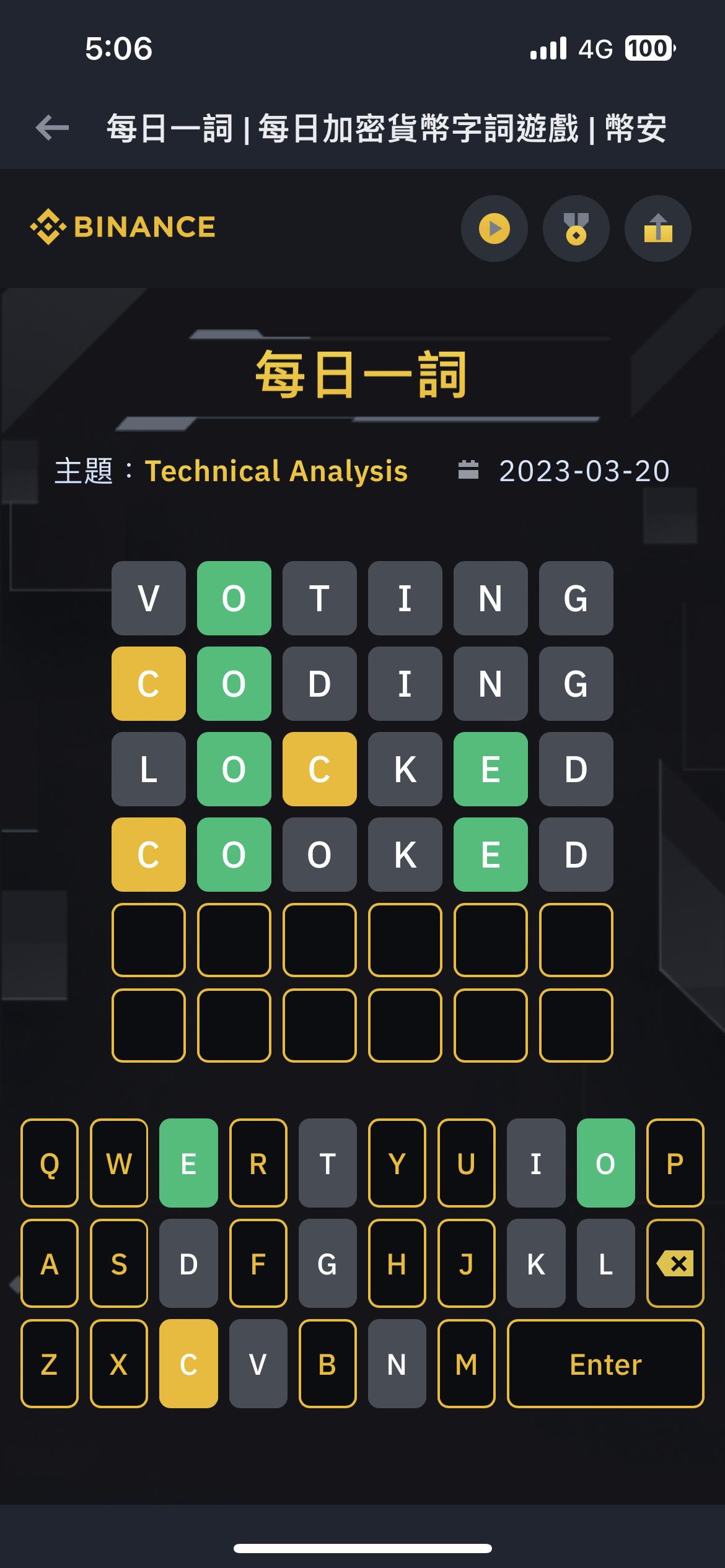Open the how-to-play video icon

[x=494, y=229]
